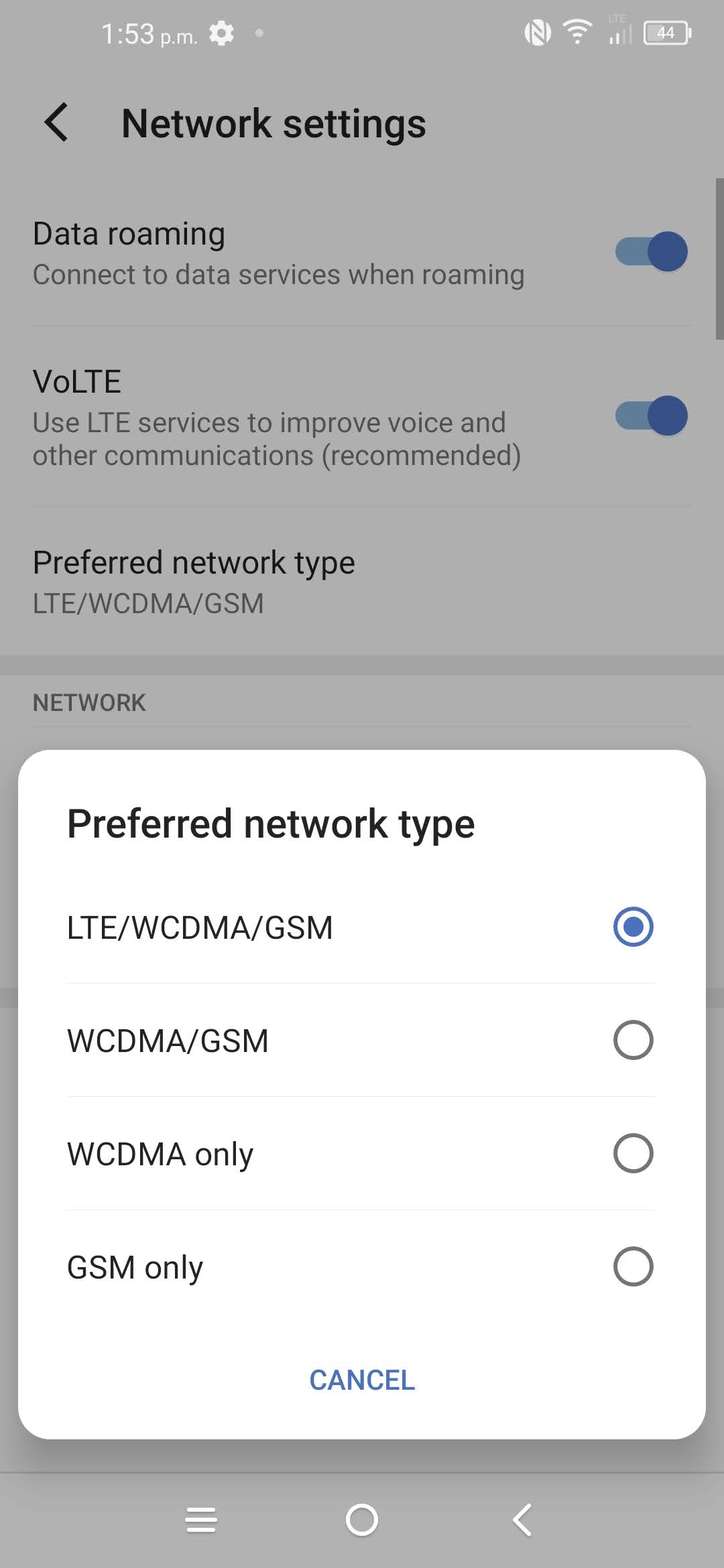Choose the WCDMA only option
Viewport: 724px width, 1568px height.
(x=633, y=1154)
